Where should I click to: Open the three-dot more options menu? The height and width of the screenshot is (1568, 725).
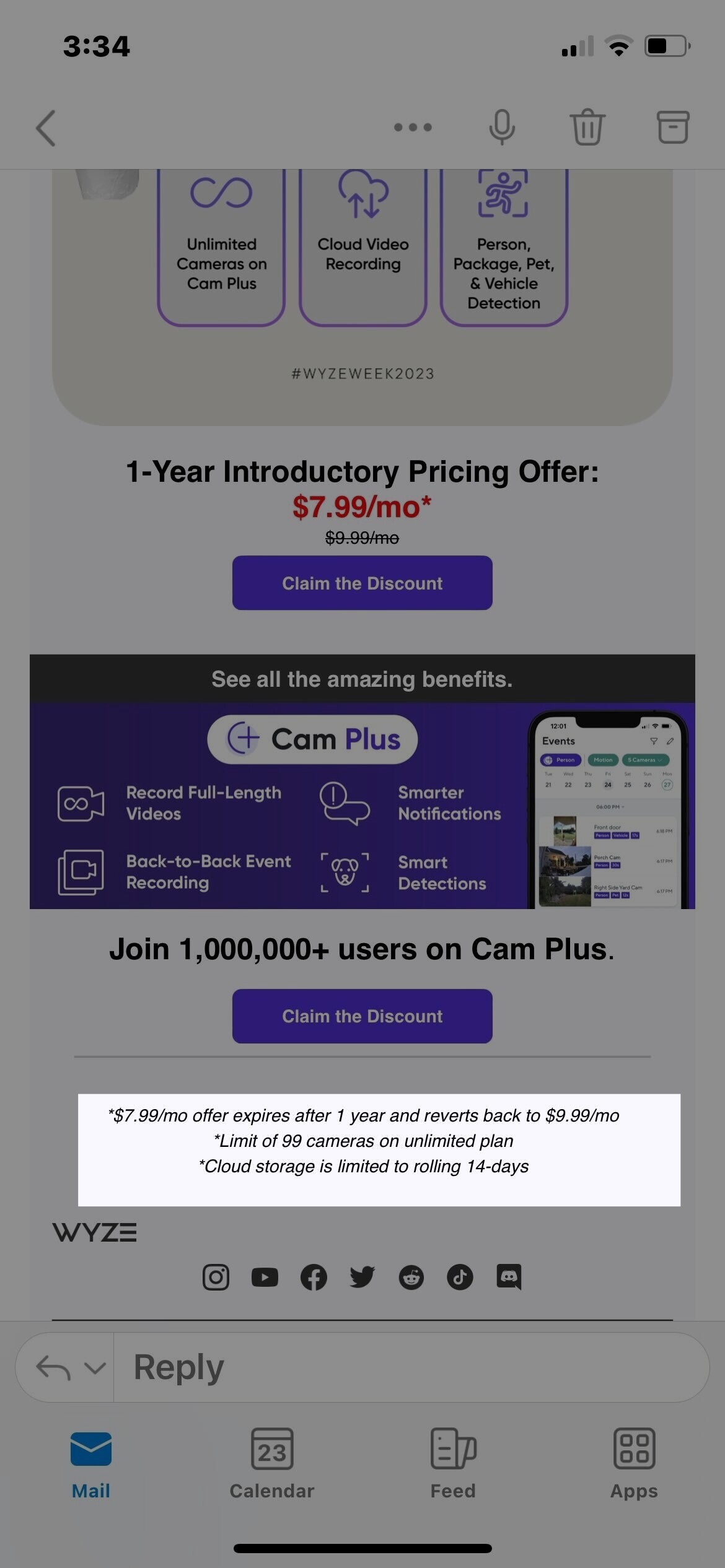[413, 128]
